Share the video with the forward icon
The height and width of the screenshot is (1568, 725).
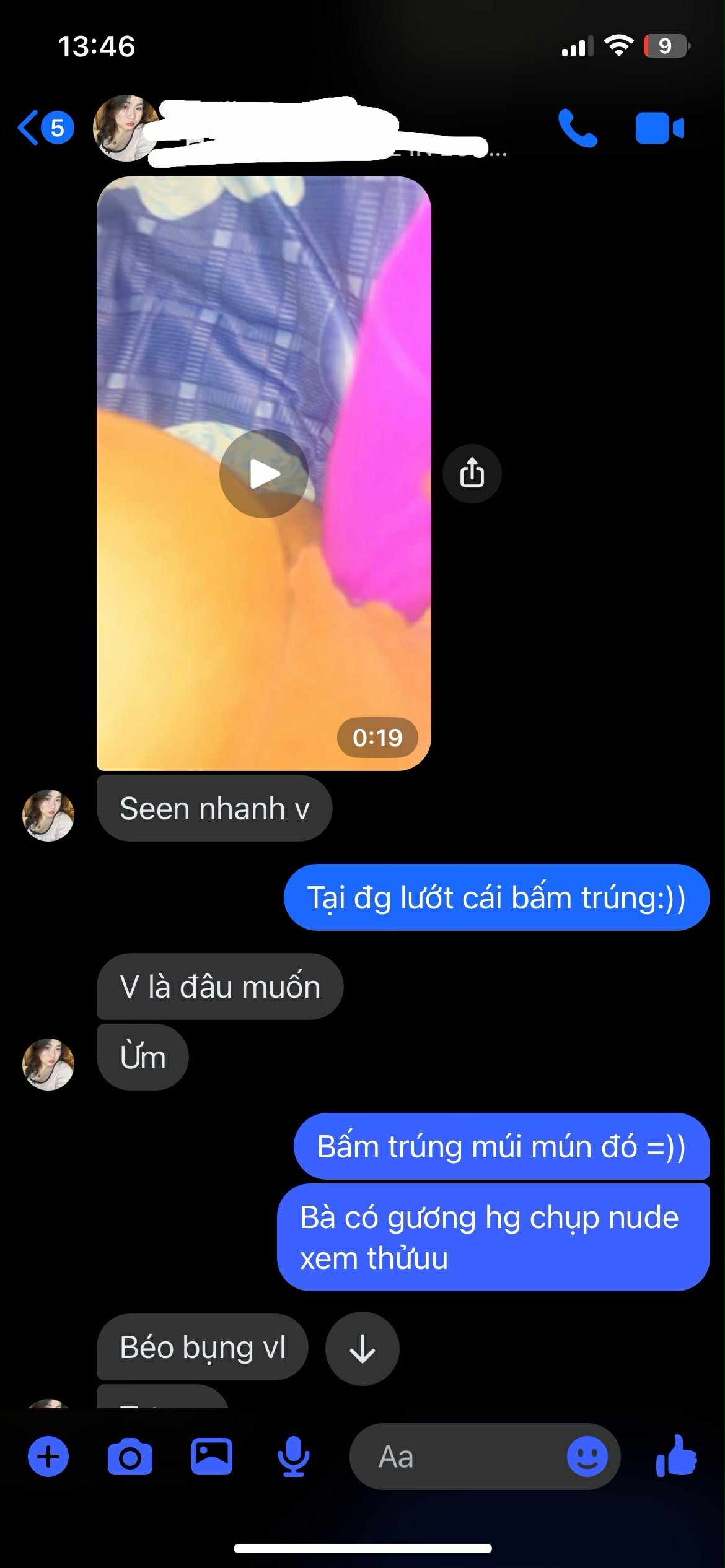click(472, 474)
